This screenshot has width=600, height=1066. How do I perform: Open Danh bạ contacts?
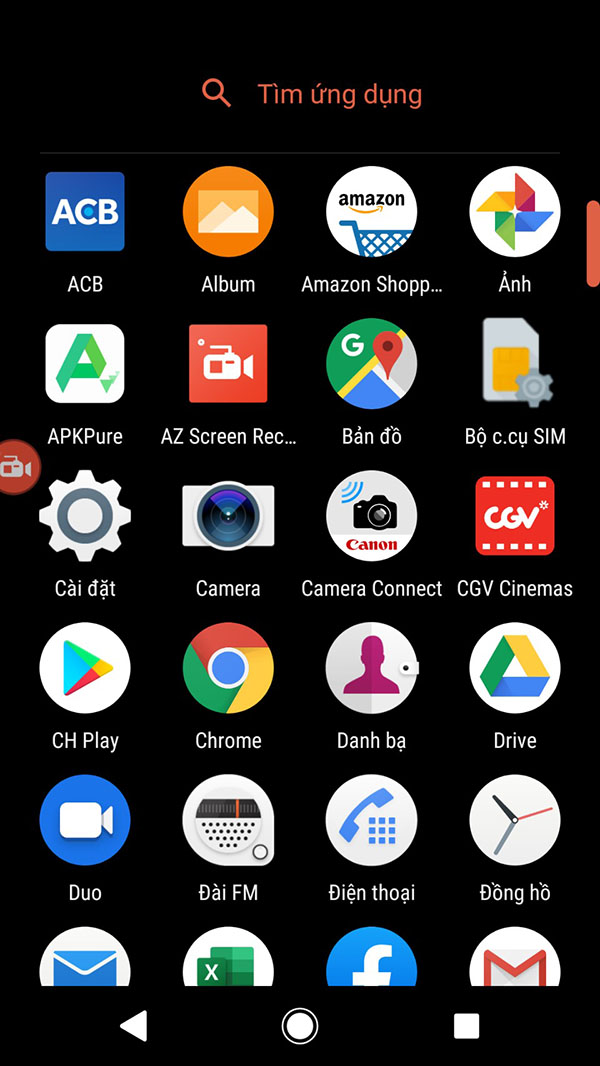tap(371, 668)
